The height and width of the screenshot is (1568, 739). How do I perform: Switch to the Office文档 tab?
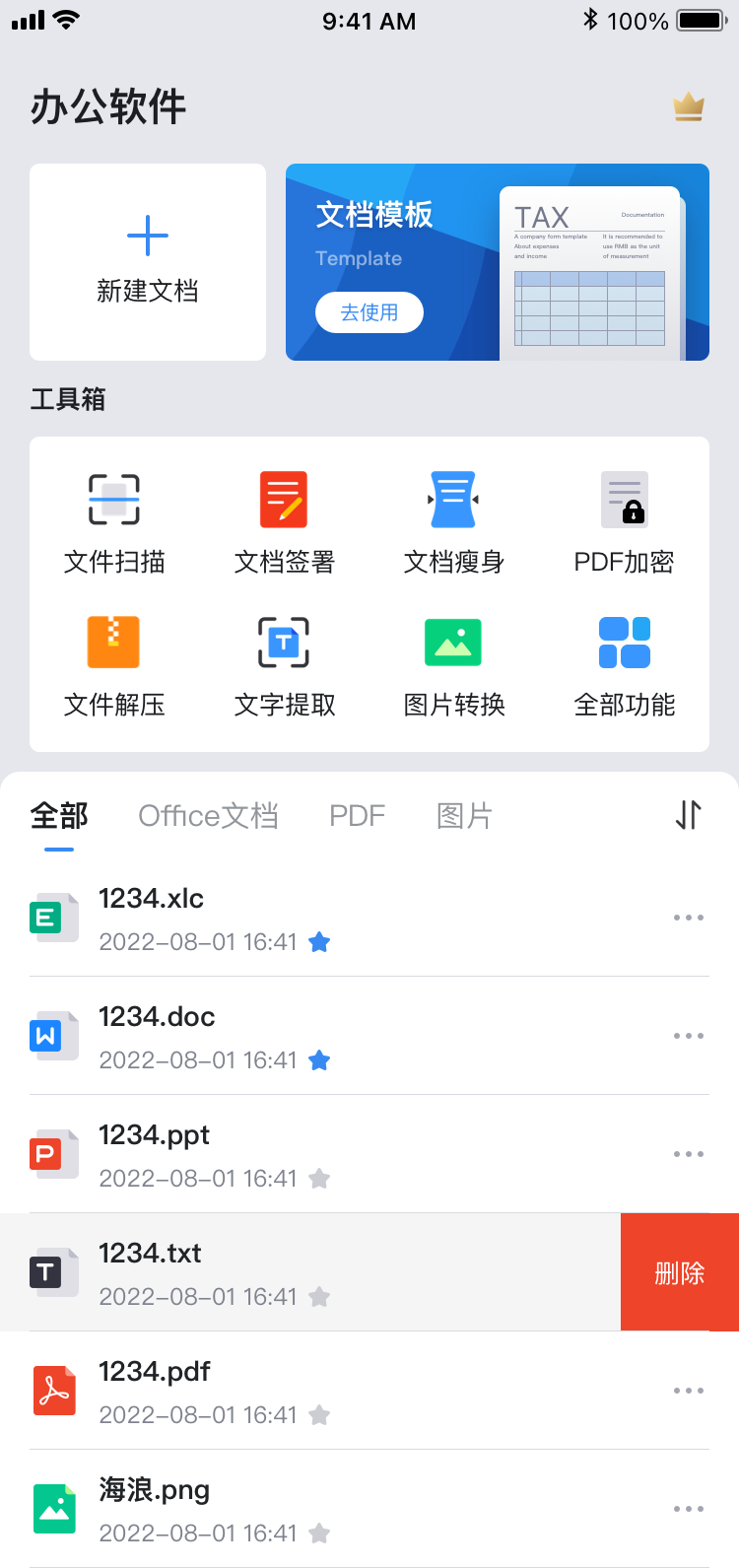point(209,815)
